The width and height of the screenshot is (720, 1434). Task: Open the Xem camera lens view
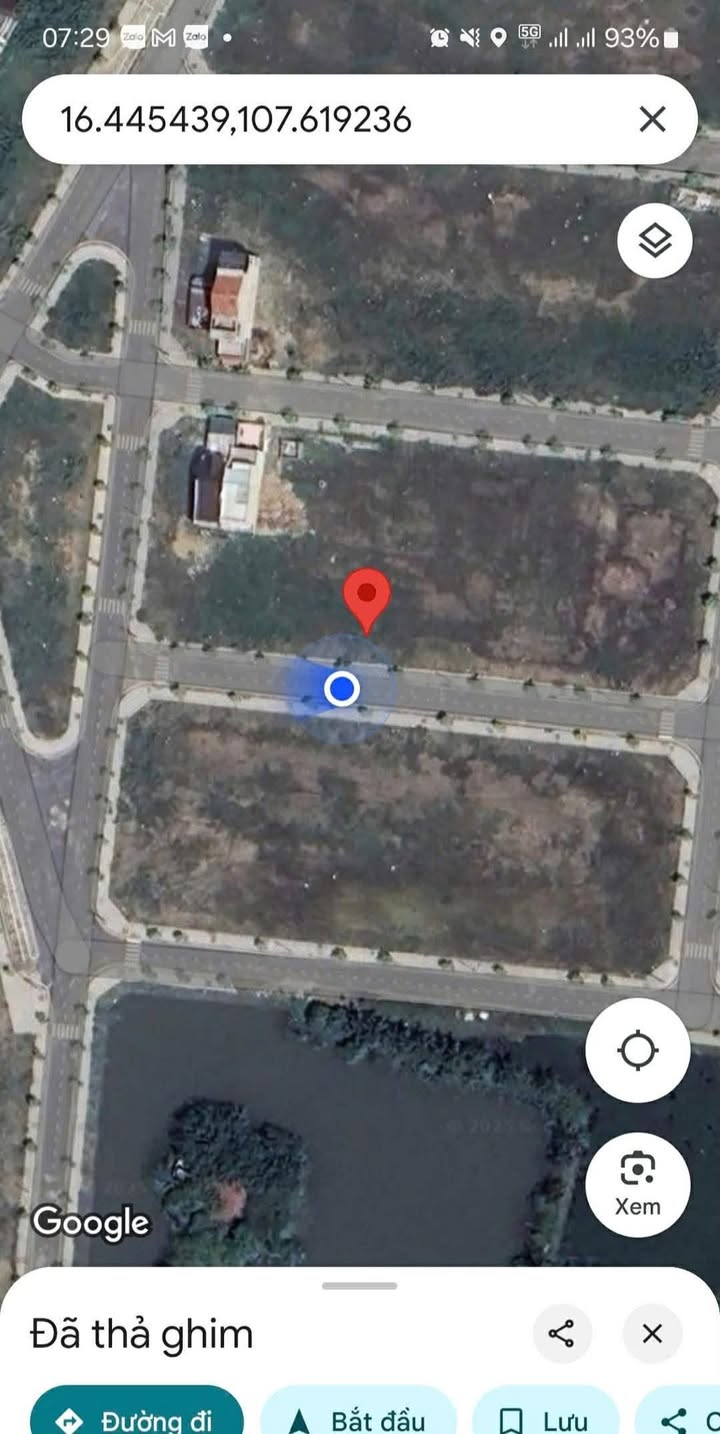(x=638, y=1185)
